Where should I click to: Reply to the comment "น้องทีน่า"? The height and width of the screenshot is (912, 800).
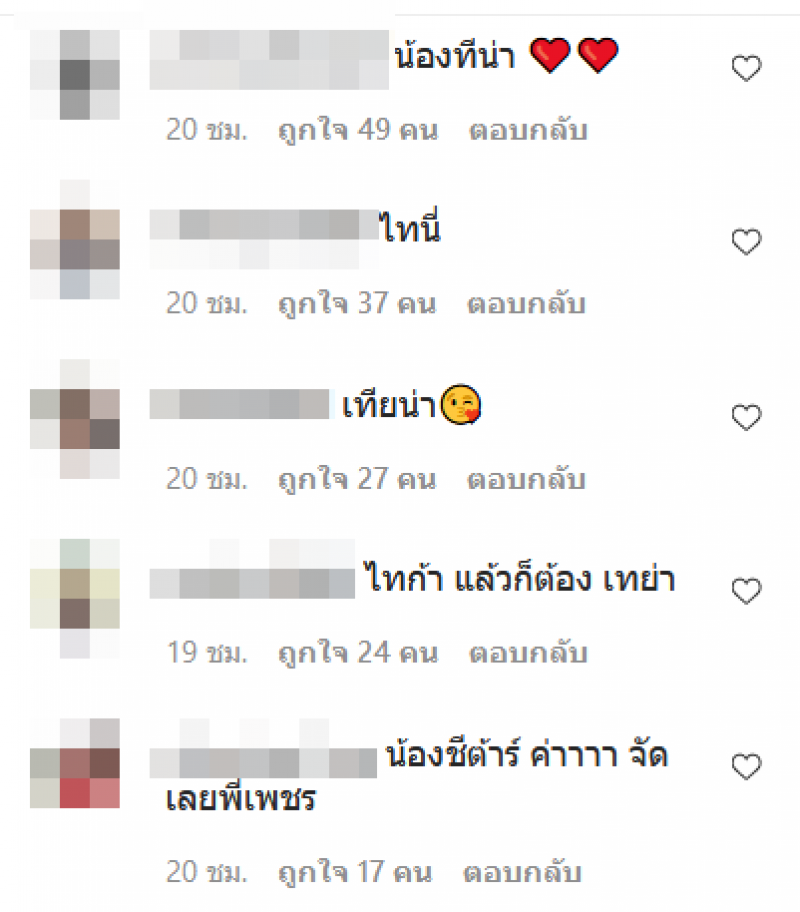click(527, 130)
